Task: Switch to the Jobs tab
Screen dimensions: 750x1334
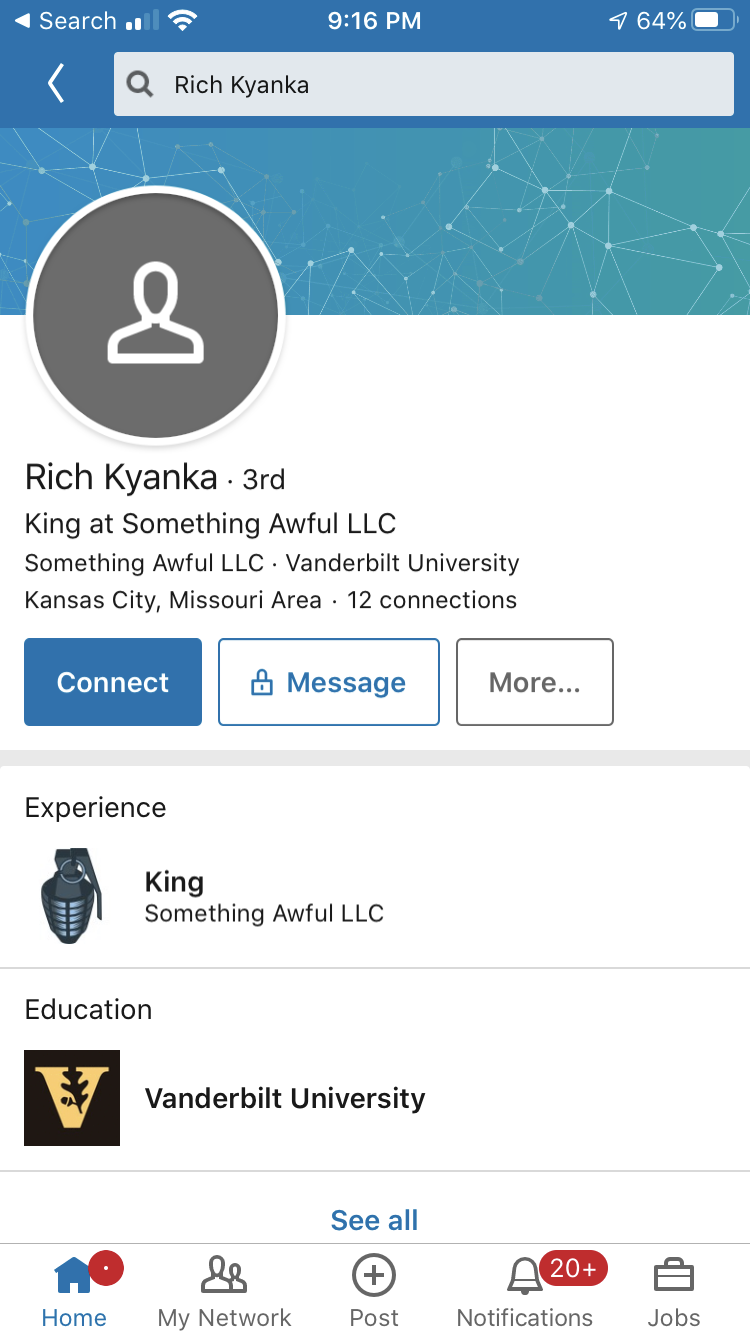Action: point(674,1292)
